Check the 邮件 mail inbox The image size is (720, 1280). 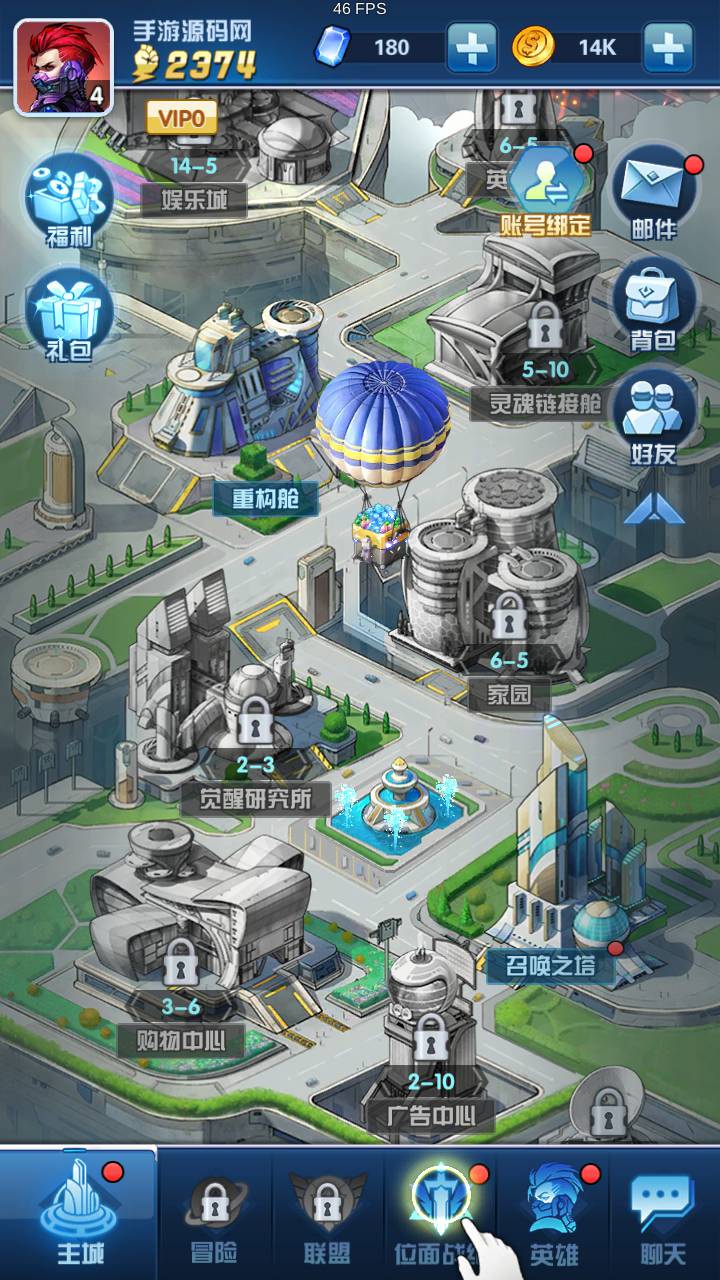click(654, 193)
